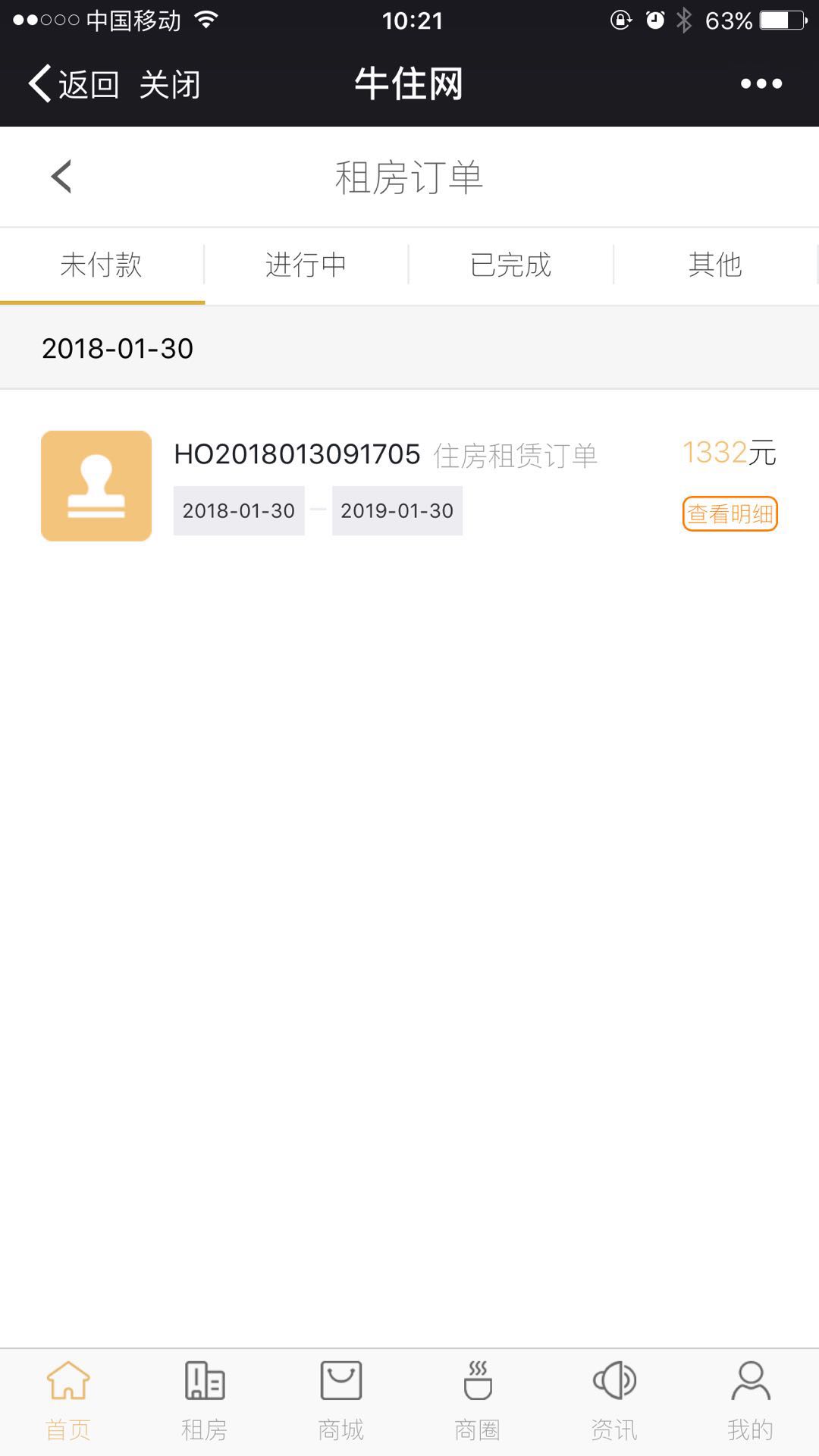Go to 首页 in the bottom bar

[x=68, y=1401]
